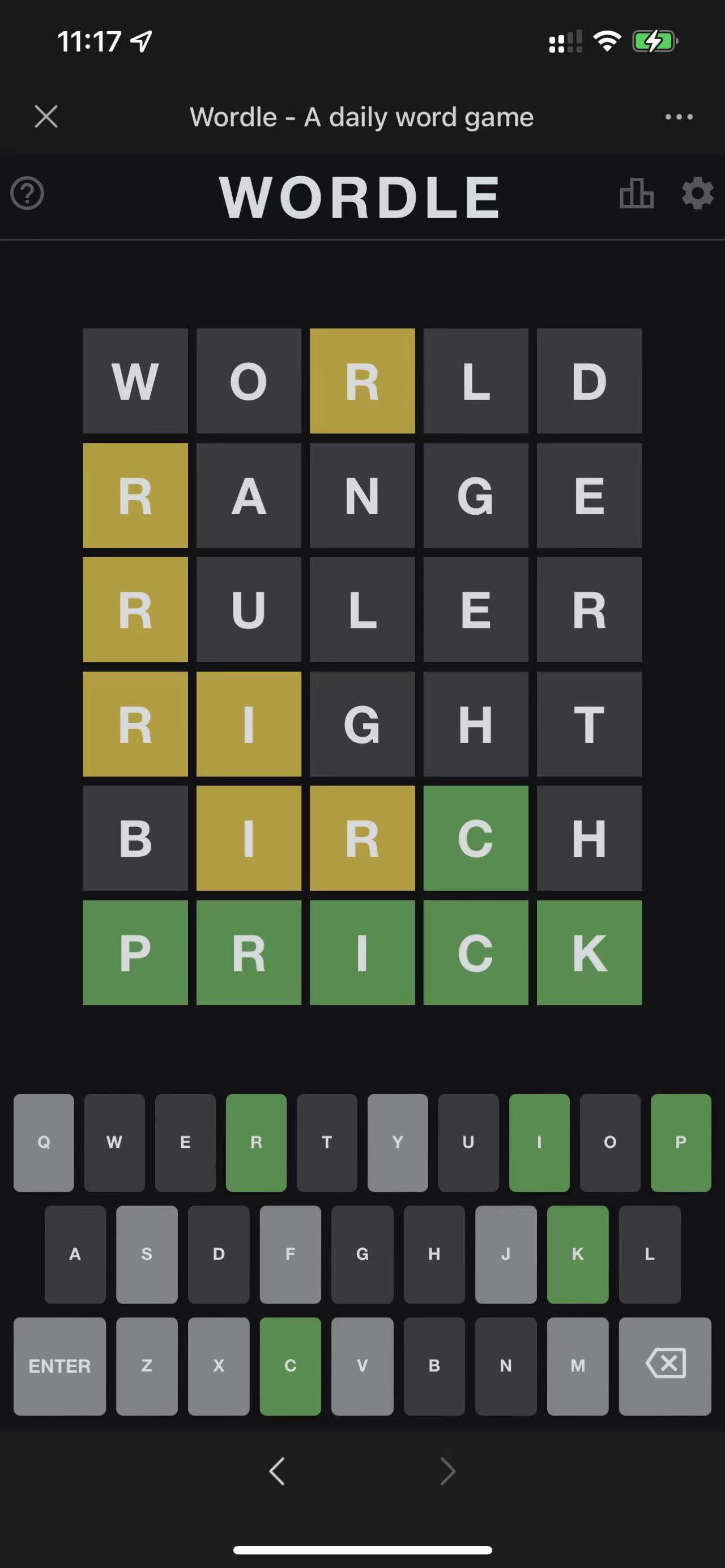Tap the V key
The width and height of the screenshot is (725, 1568).
[x=362, y=1366]
